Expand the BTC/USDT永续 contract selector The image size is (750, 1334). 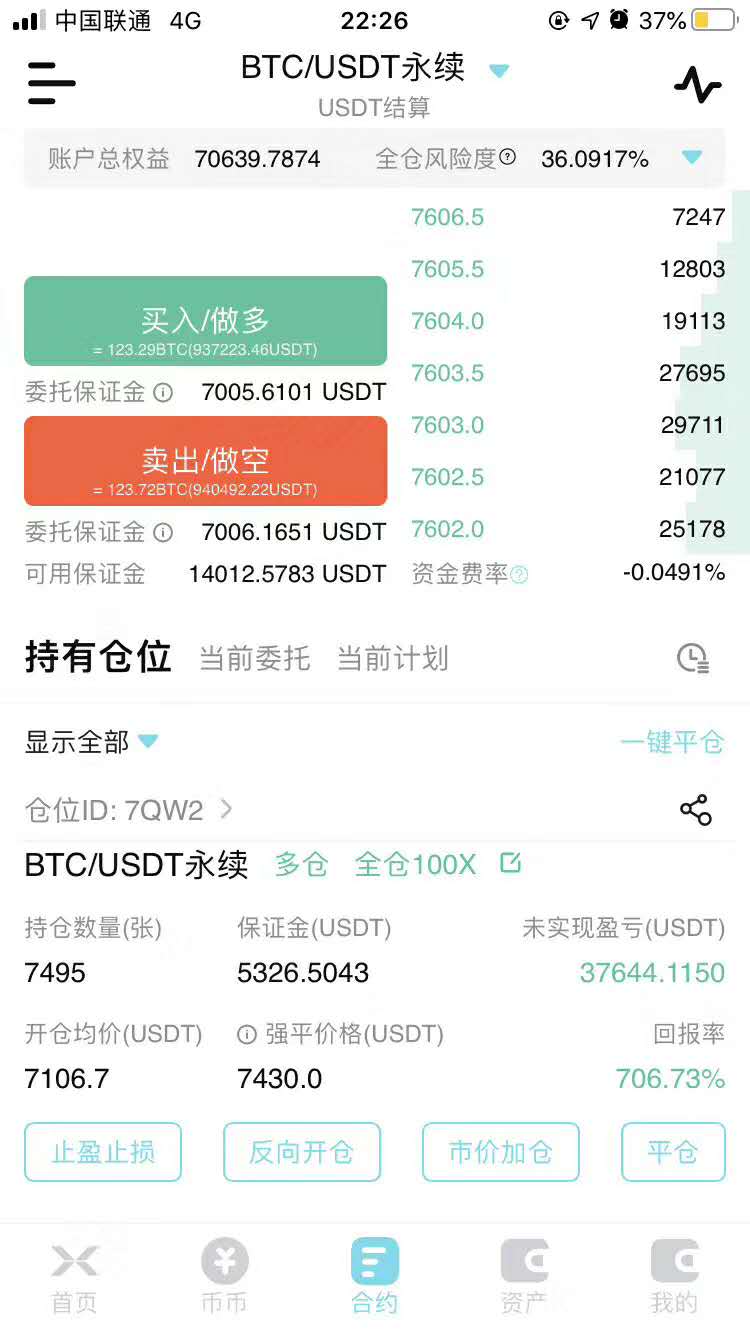coord(498,70)
